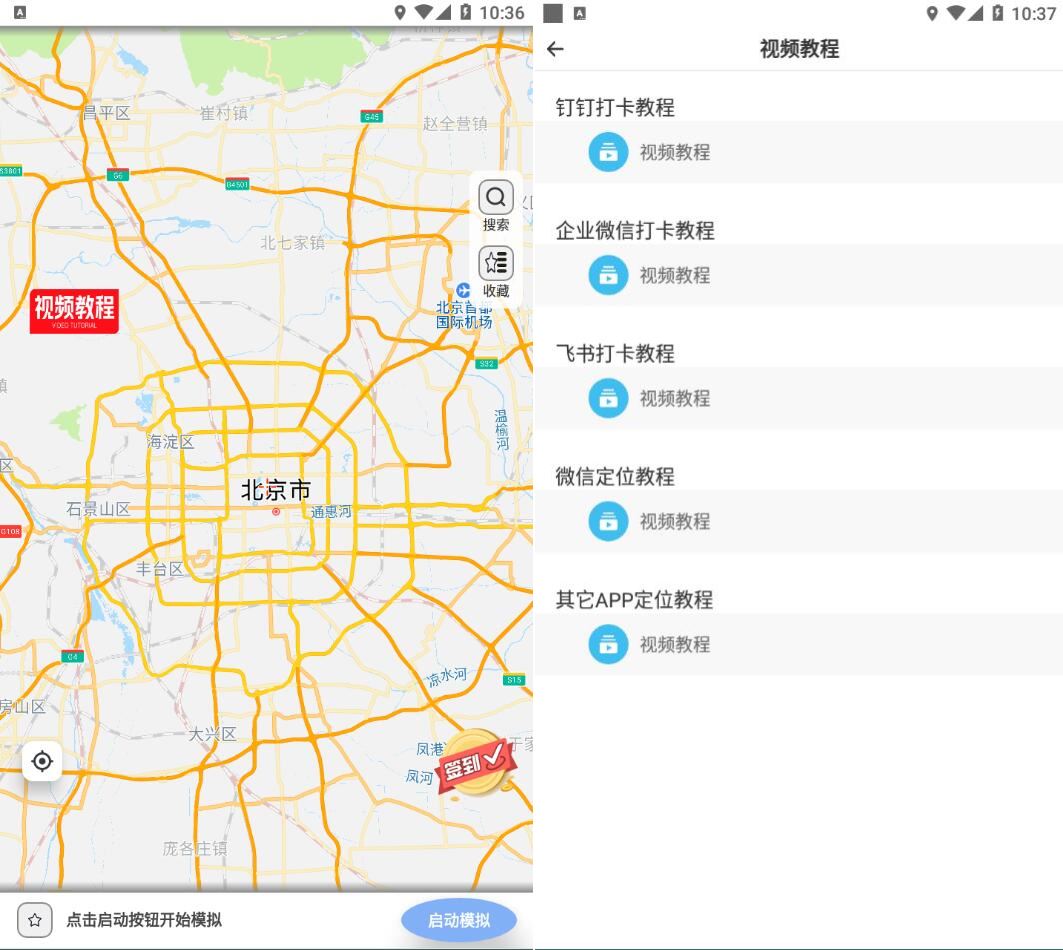Tap the 签到 check-in badge
This screenshot has height=950, width=1063.
tap(477, 763)
